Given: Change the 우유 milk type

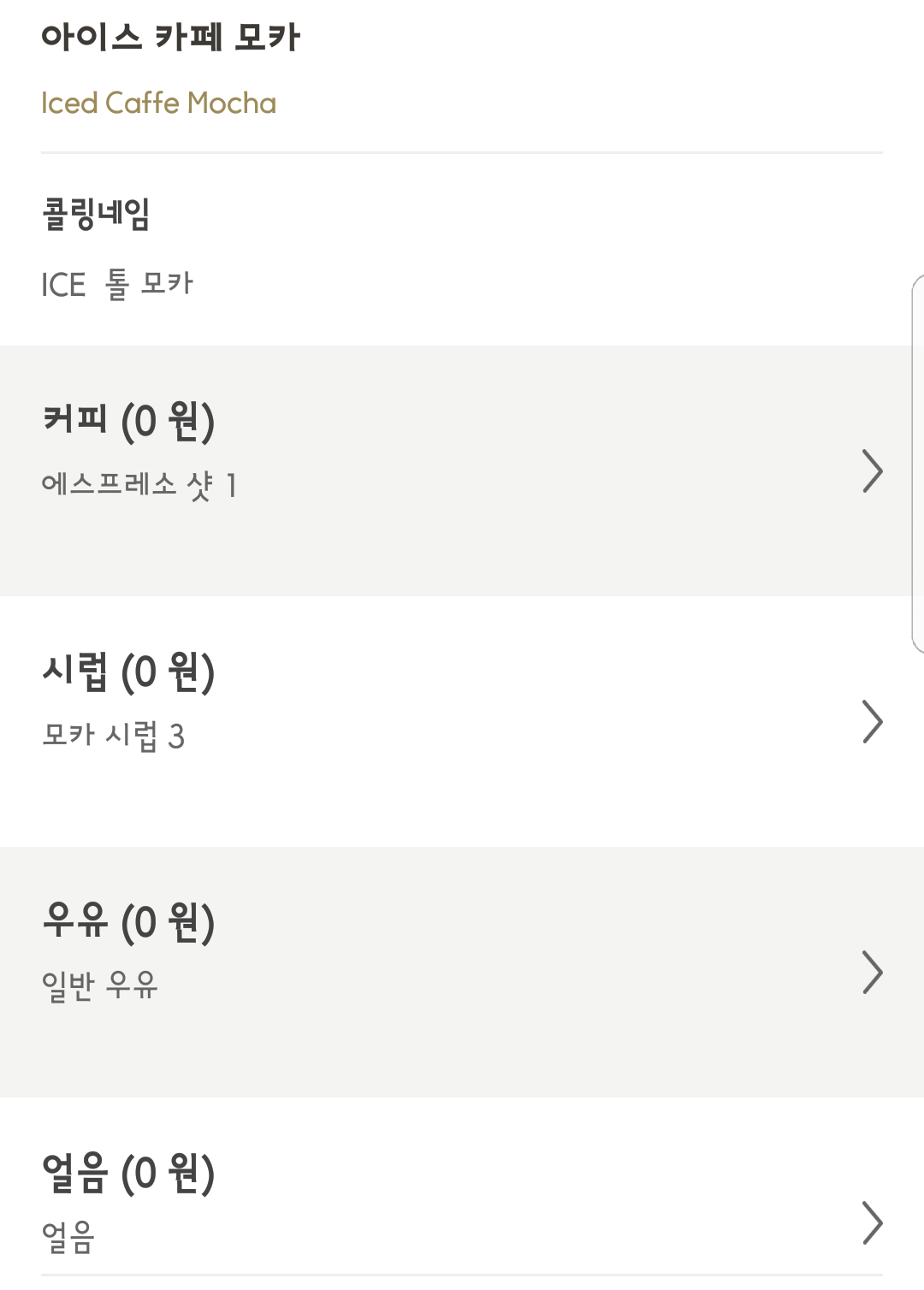Looking at the screenshot, I should click(x=462, y=972).
